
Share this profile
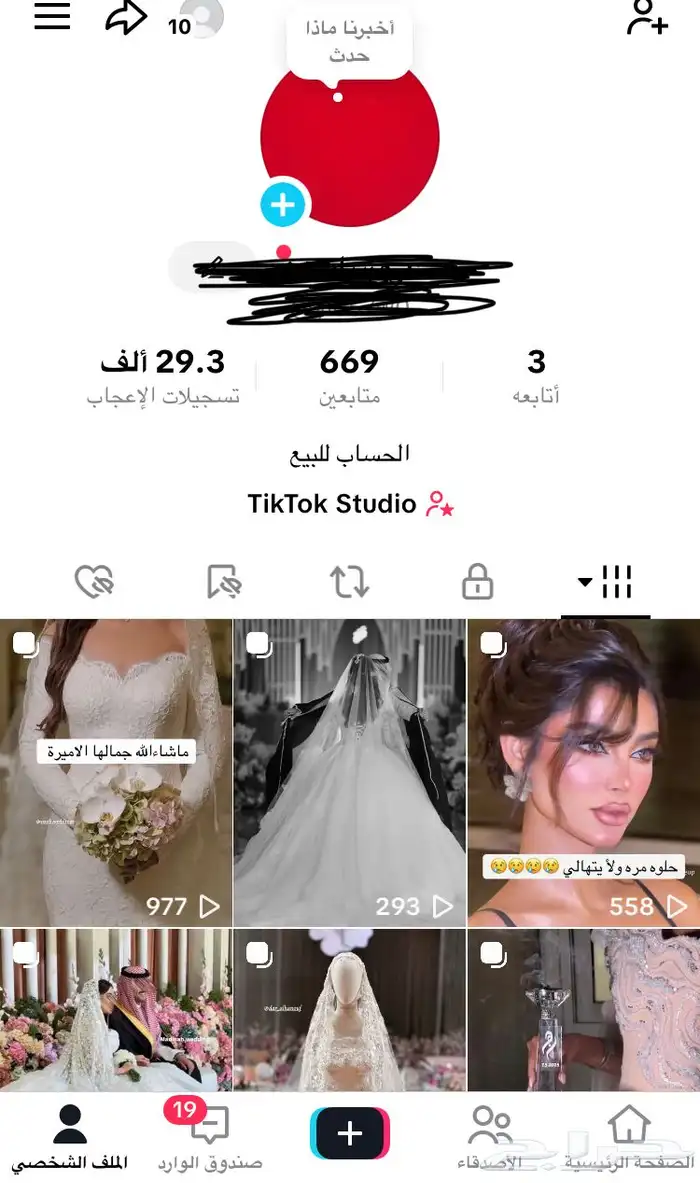click(x=126, y=19)
